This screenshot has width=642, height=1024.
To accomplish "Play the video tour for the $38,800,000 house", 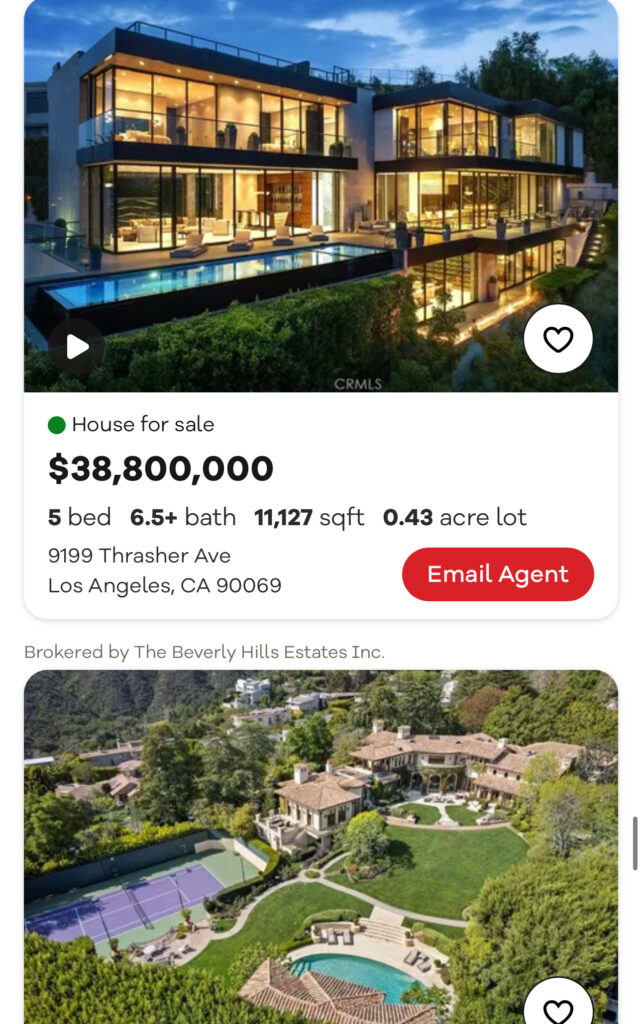I will [x=77, y=346].
